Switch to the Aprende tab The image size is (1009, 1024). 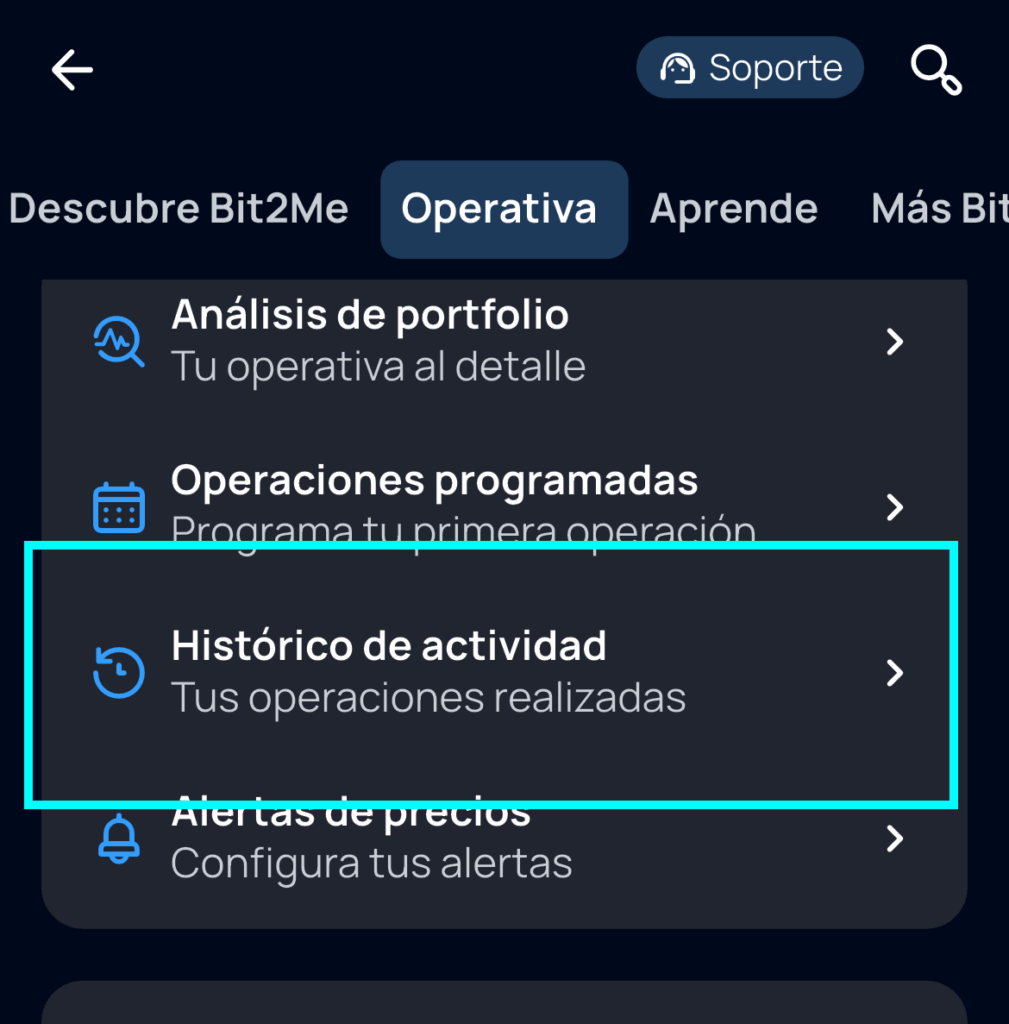733,209
